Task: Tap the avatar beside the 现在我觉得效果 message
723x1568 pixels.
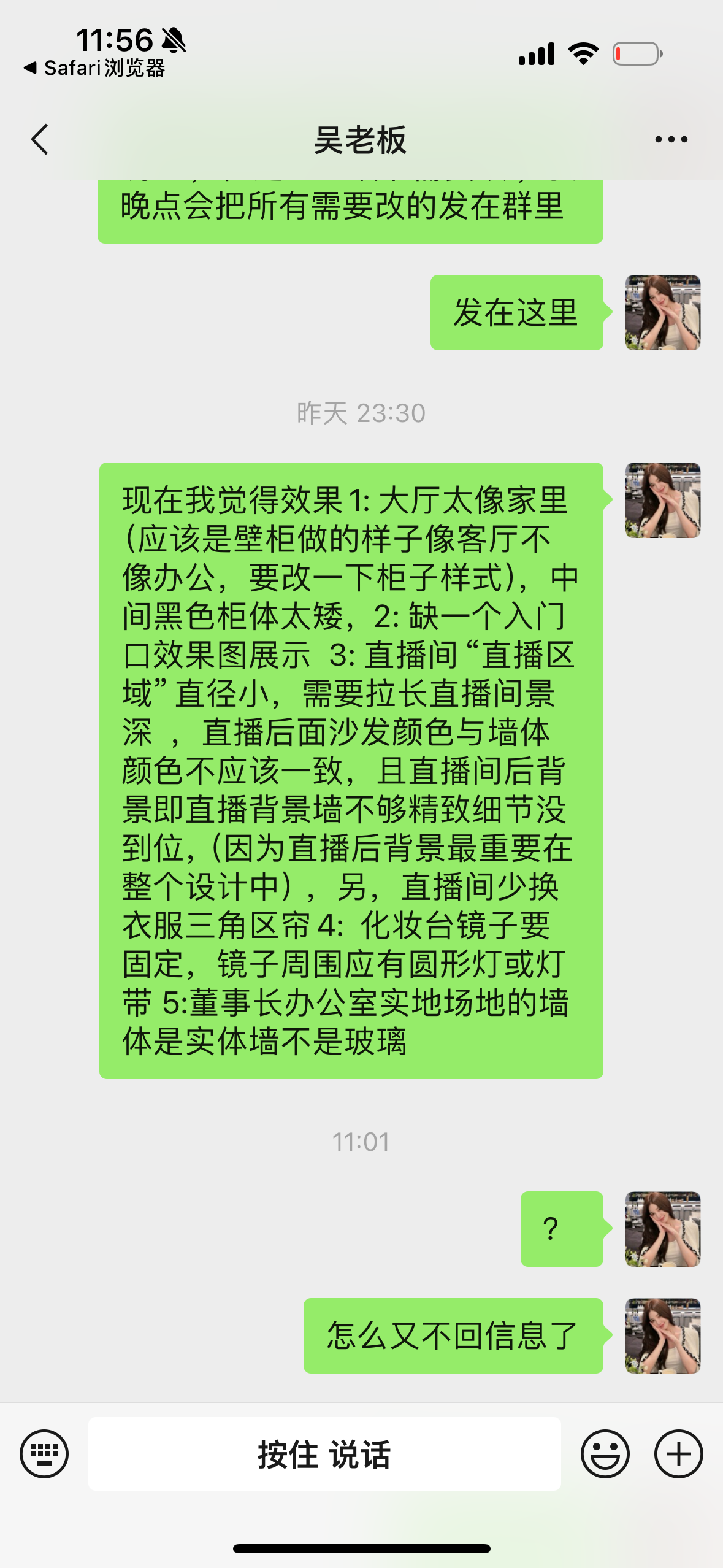Action: pos(662,500)
